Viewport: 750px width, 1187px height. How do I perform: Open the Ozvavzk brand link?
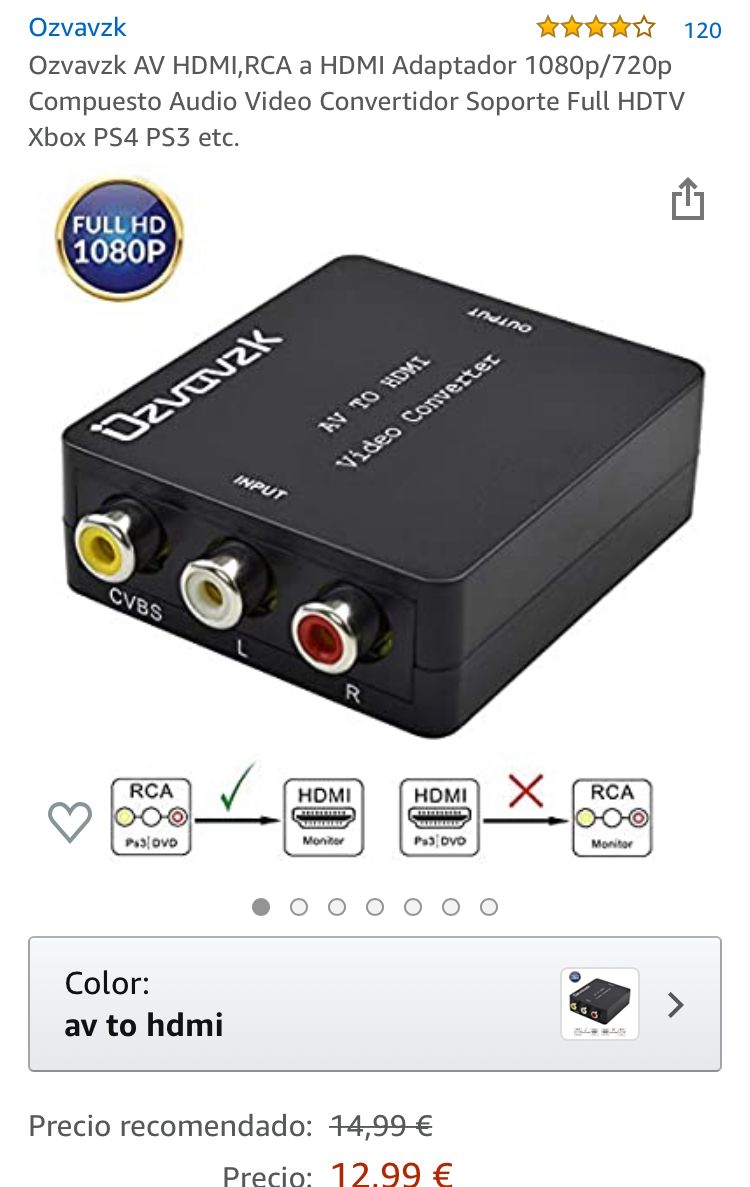pyautogui.click(x=77, y=27)
